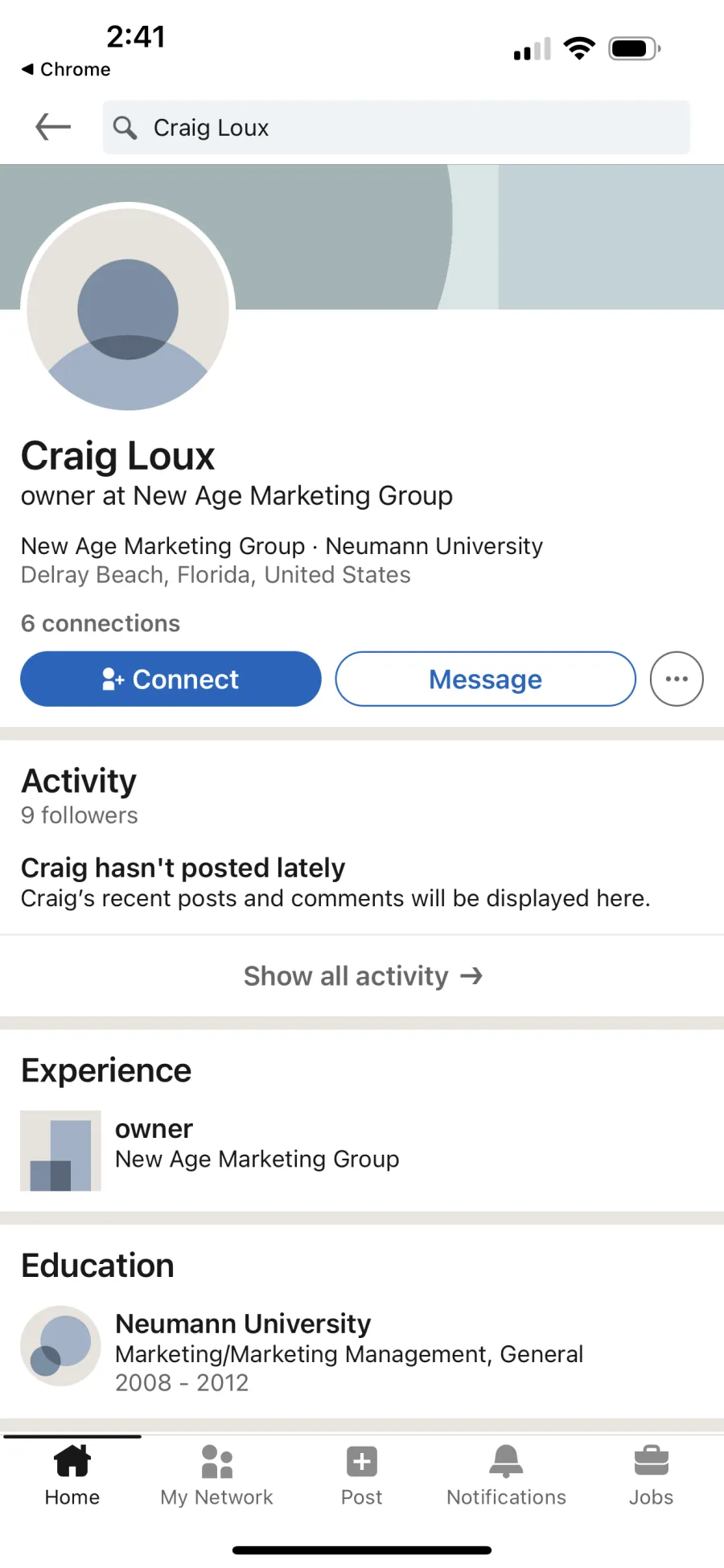Return to Chrome via status bar link
This screenshot has height=1568, width=724.
(x=66, y=69)
